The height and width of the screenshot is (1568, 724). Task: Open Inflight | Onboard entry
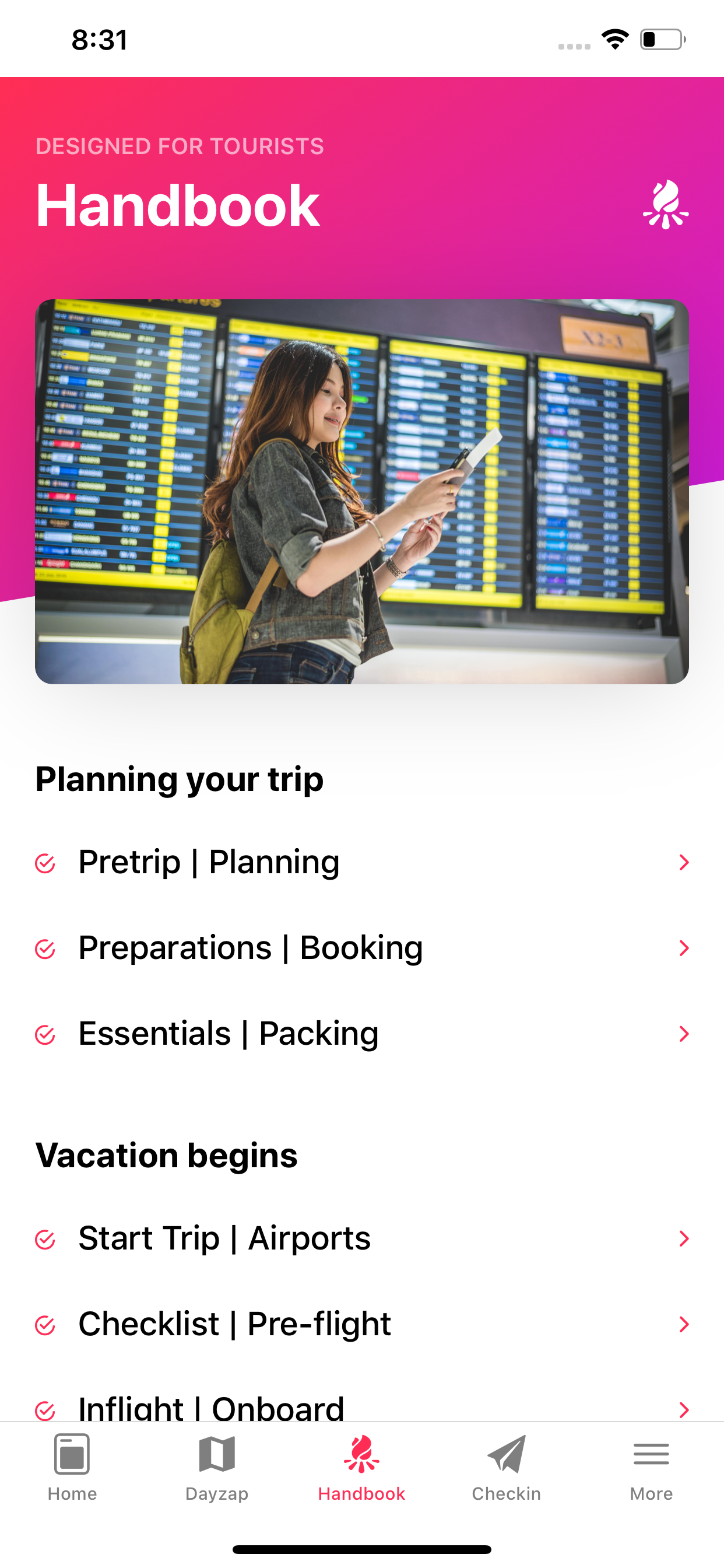pos(361,1408)
